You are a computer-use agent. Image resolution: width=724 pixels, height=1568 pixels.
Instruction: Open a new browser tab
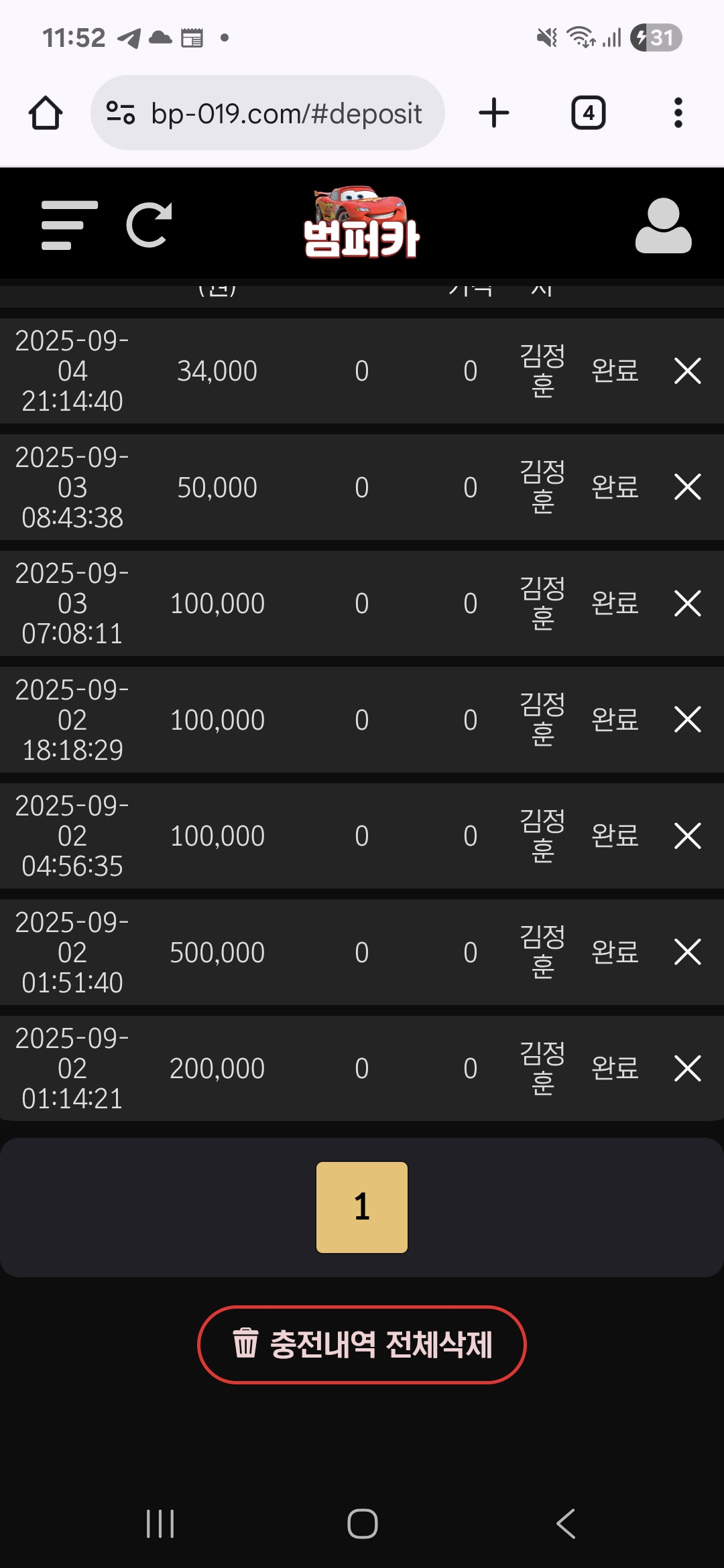point(494,113)
